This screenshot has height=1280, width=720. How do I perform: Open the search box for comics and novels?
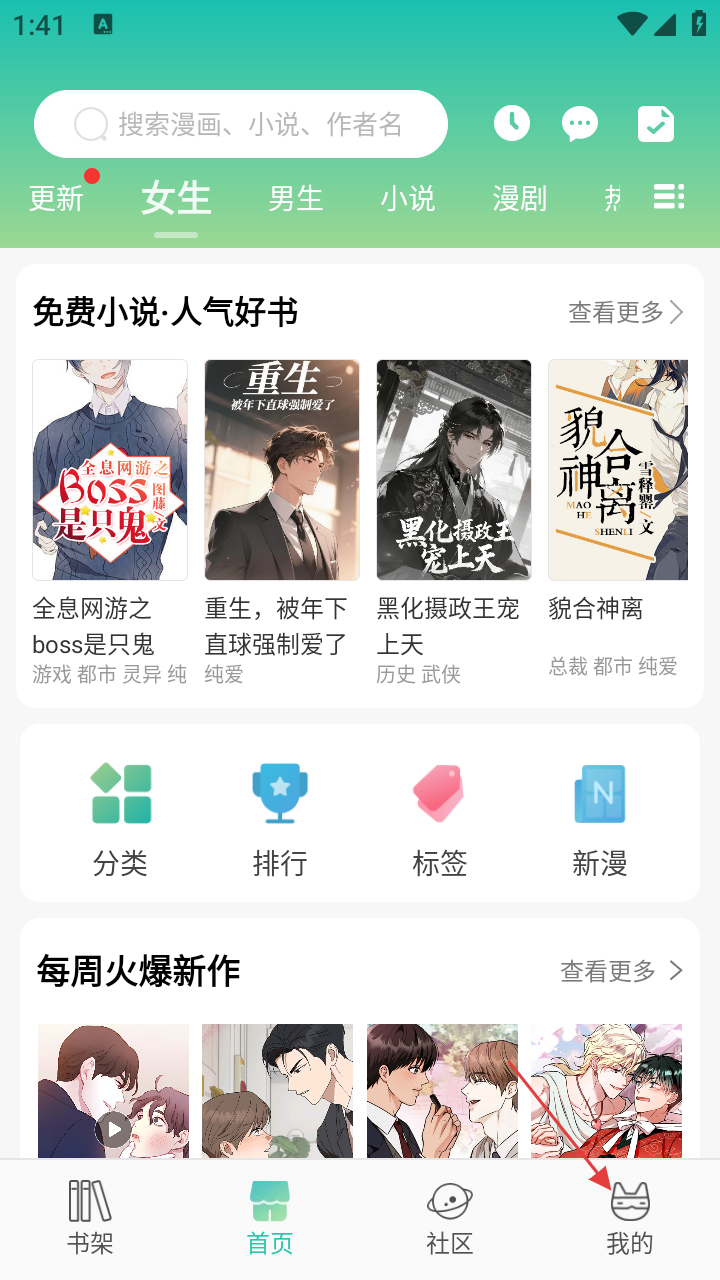(240, 124)
